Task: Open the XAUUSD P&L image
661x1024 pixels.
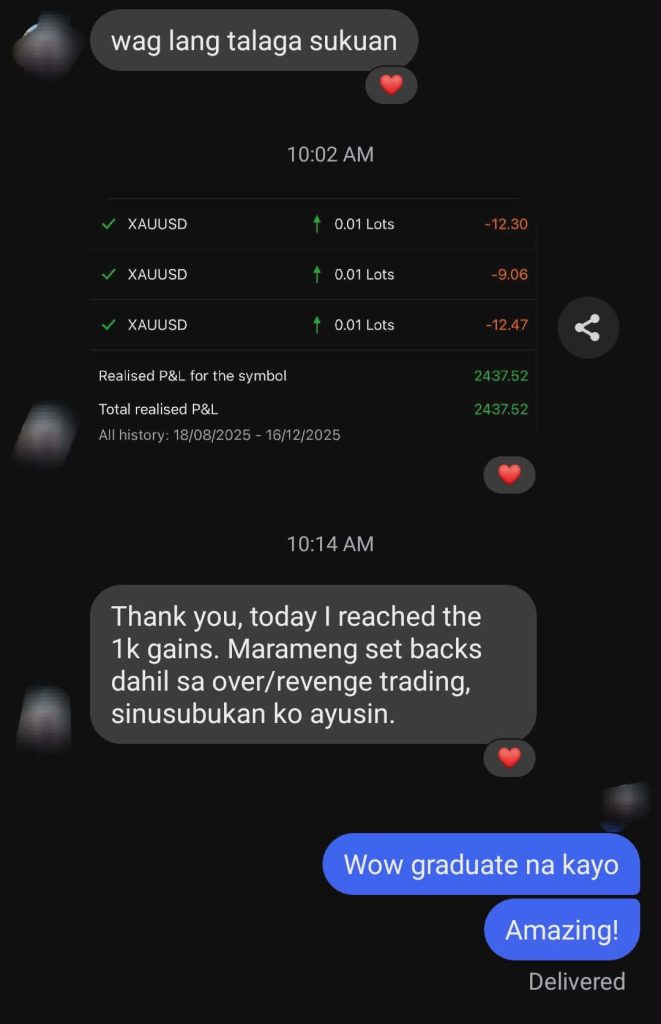Action: click(313, 320)
